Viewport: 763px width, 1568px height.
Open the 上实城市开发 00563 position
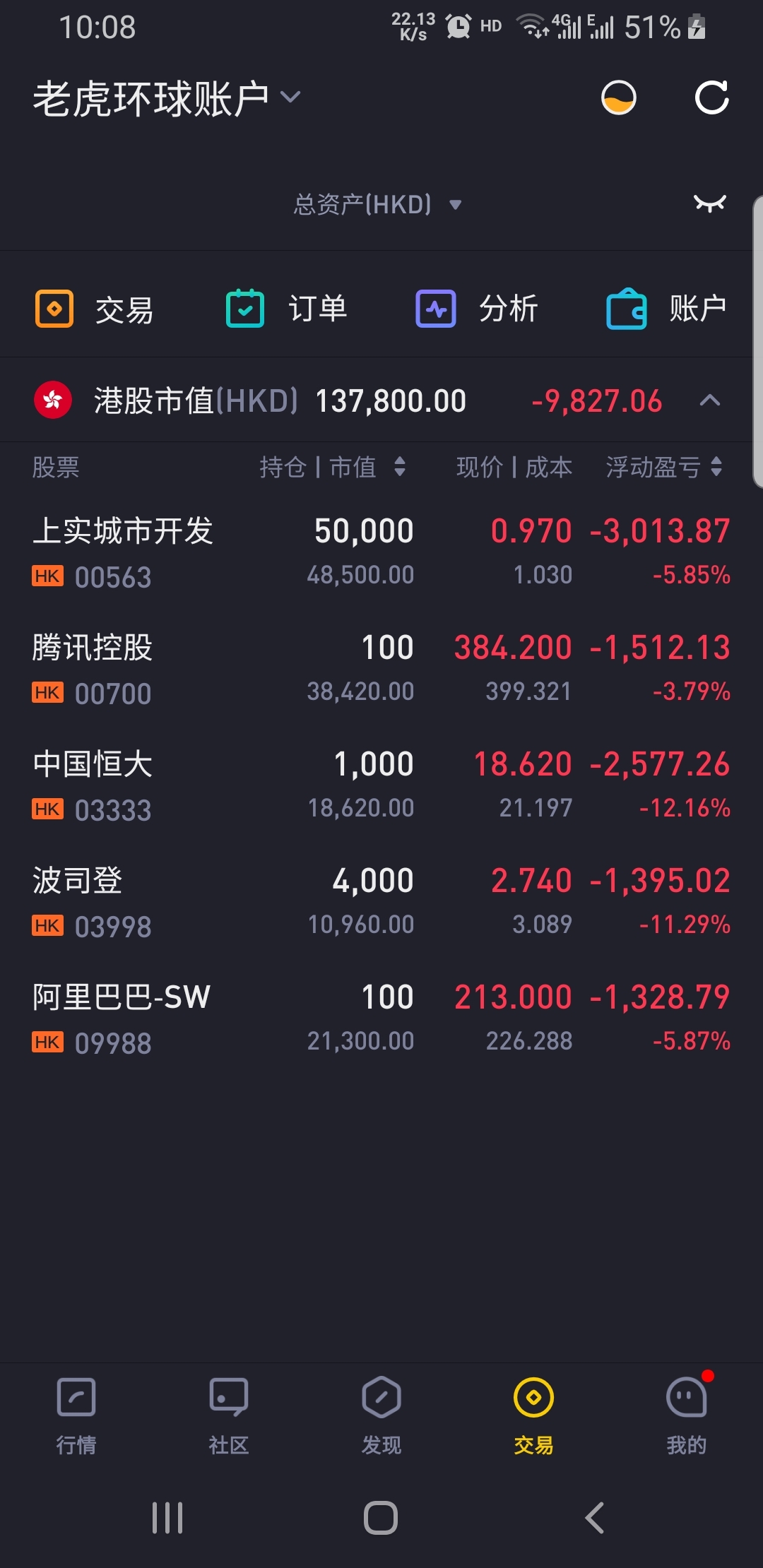pos(381,552)
